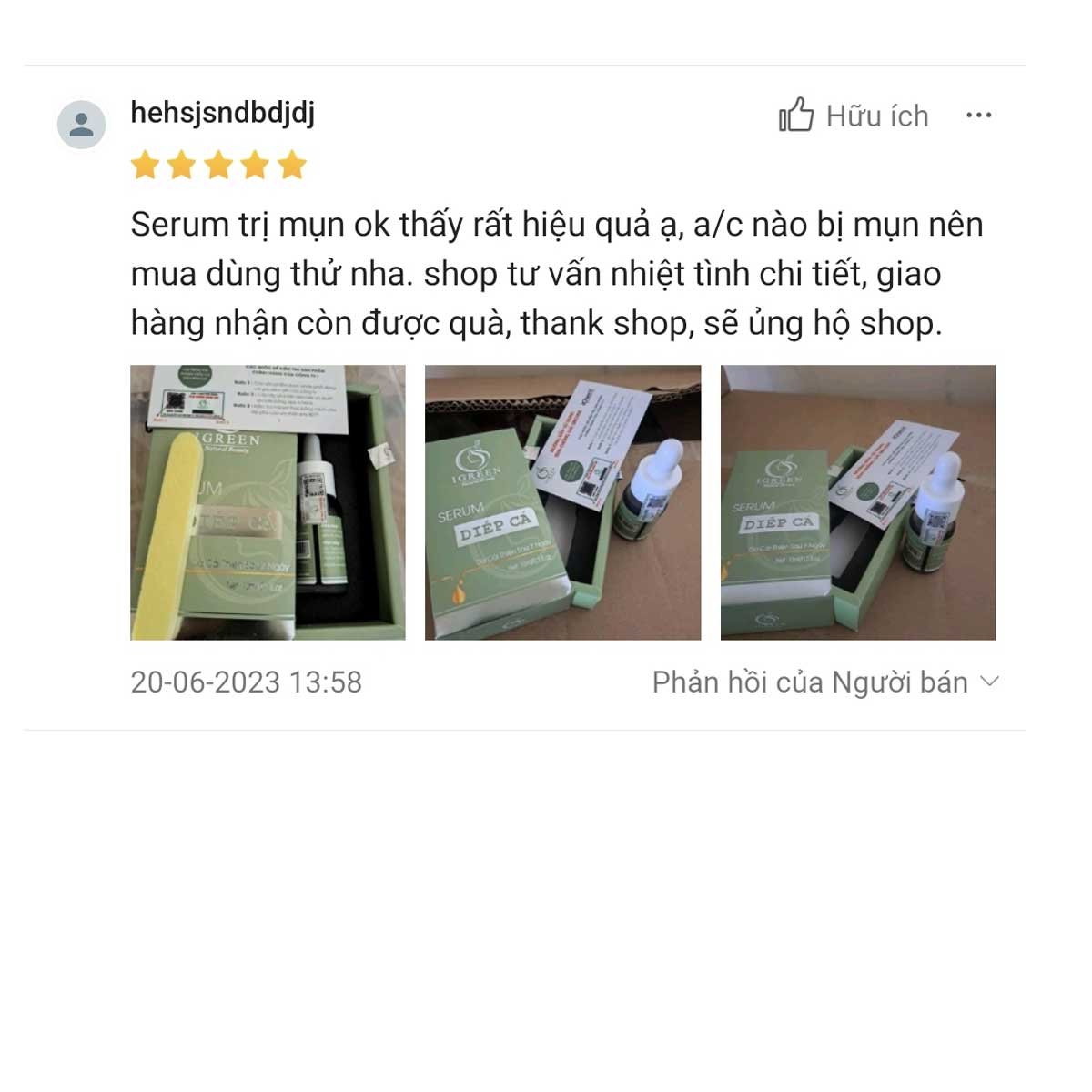This screenshot has width=1092, height=1092.
Task: Open reviewer hehsjsndbdjdj's profile avatar
Action: pyautogui.click(x=82, y=125)
